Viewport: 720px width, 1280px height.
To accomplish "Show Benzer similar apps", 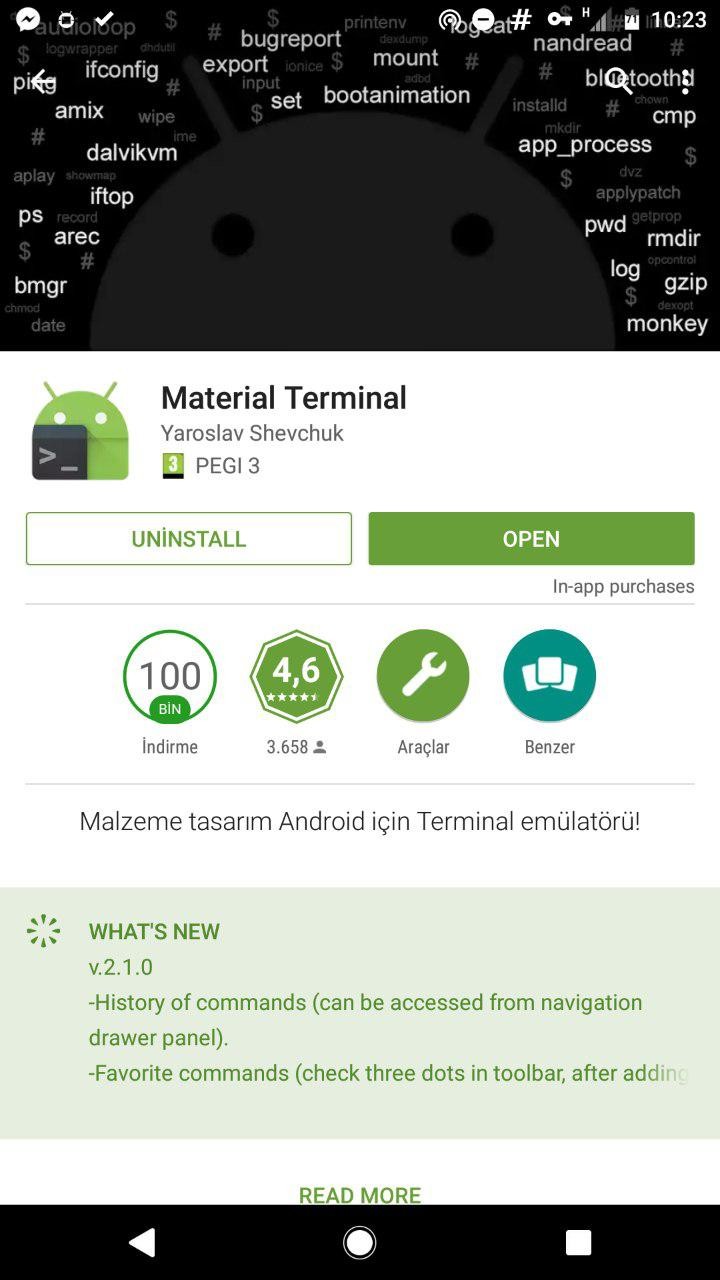I will point(549,677).
